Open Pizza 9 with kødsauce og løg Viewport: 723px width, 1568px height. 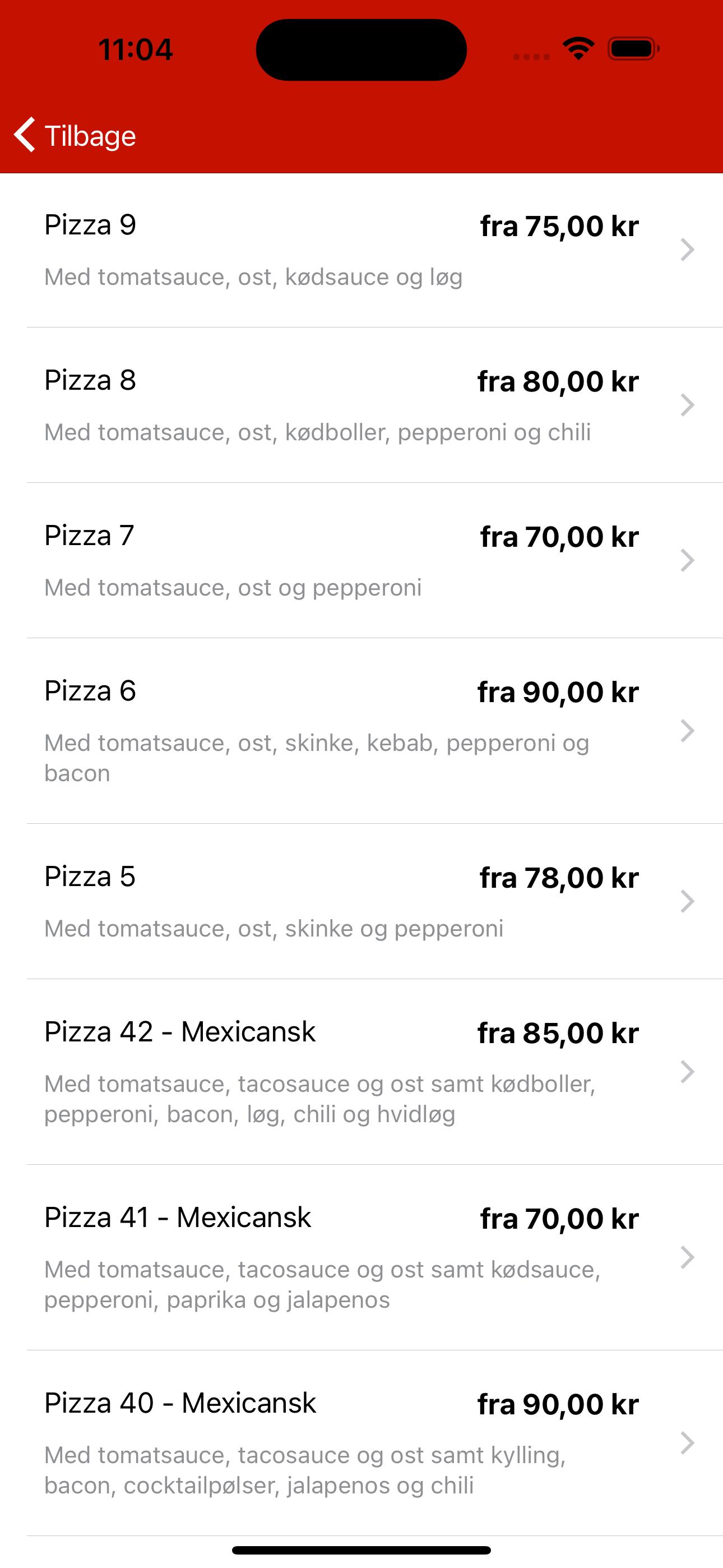click(361, 250)
